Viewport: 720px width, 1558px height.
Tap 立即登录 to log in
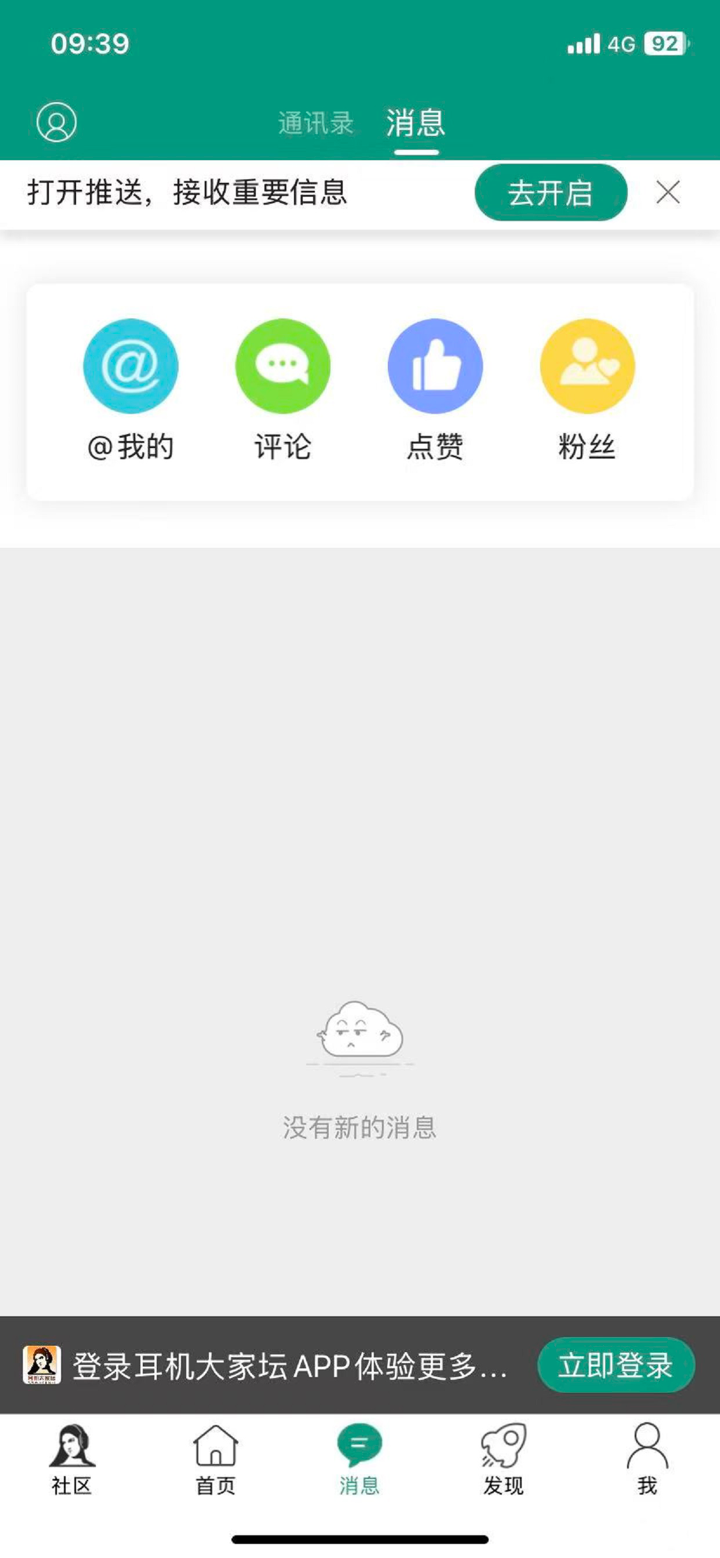tap(616, 1363)
